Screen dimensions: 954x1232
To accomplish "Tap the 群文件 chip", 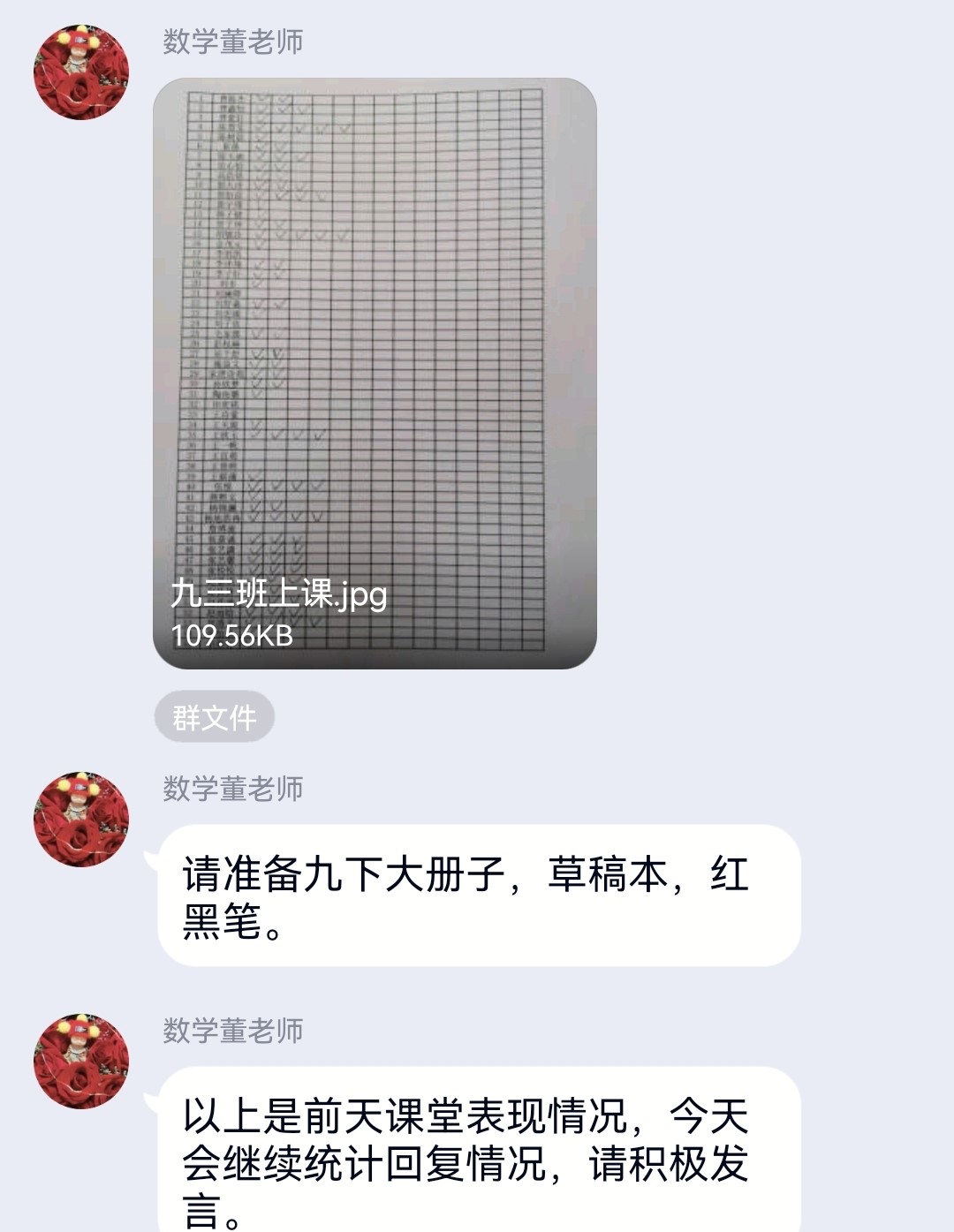I will pos(215,717).
